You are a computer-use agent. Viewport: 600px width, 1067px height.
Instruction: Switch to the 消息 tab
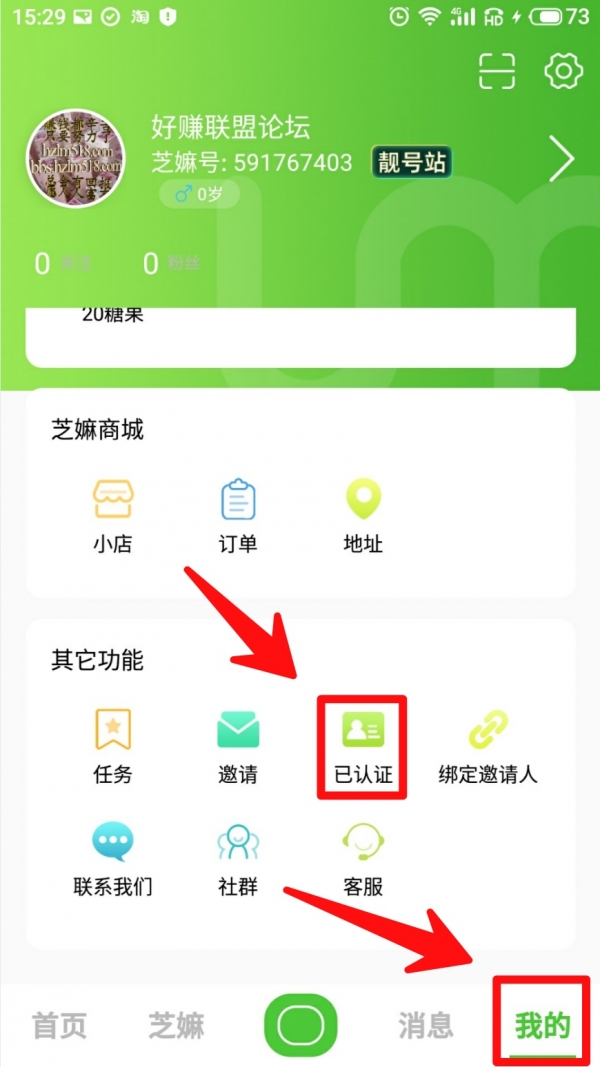point(425,1025)
